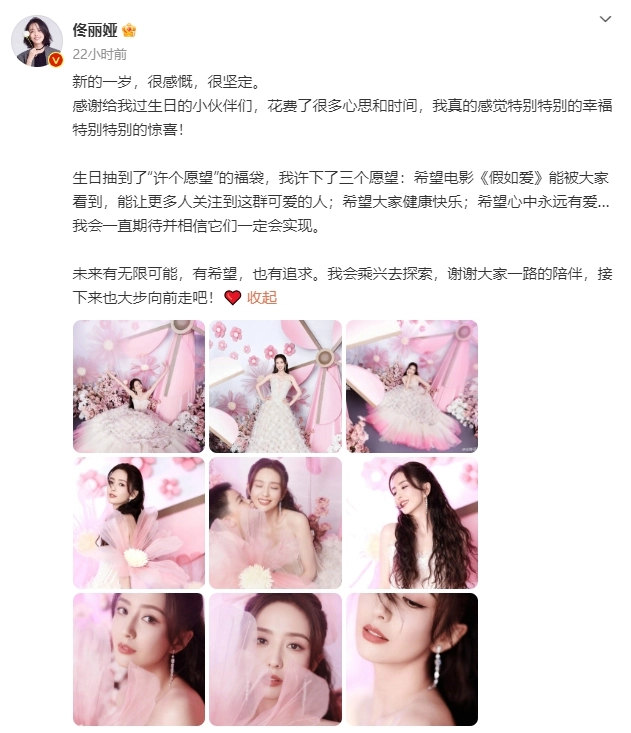631x733 pixels.
Task: Open the middle-right curly hair photo
Action: point(411,522)
